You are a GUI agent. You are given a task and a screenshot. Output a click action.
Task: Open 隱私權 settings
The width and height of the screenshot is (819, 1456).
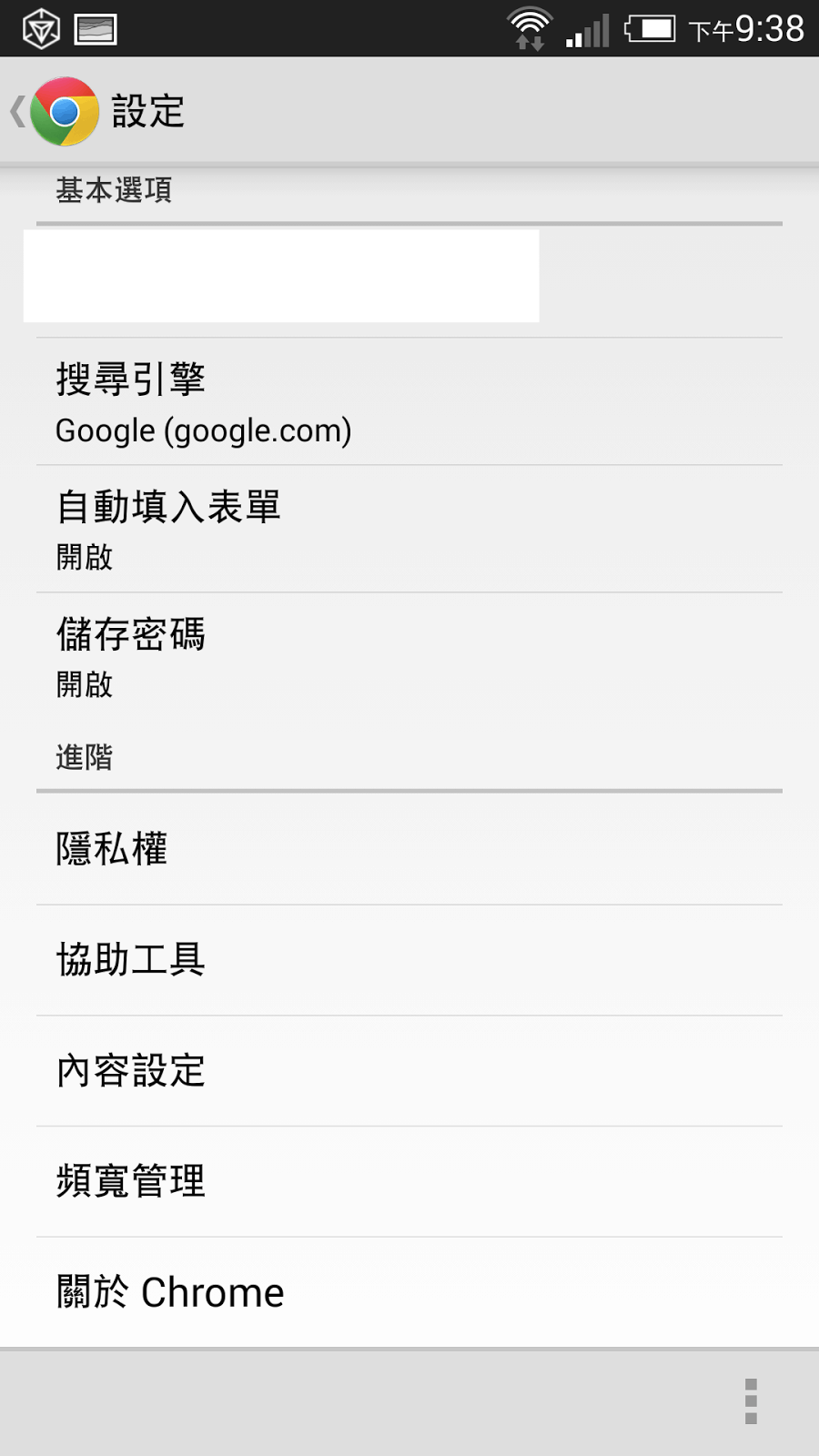tap(409, 849)
